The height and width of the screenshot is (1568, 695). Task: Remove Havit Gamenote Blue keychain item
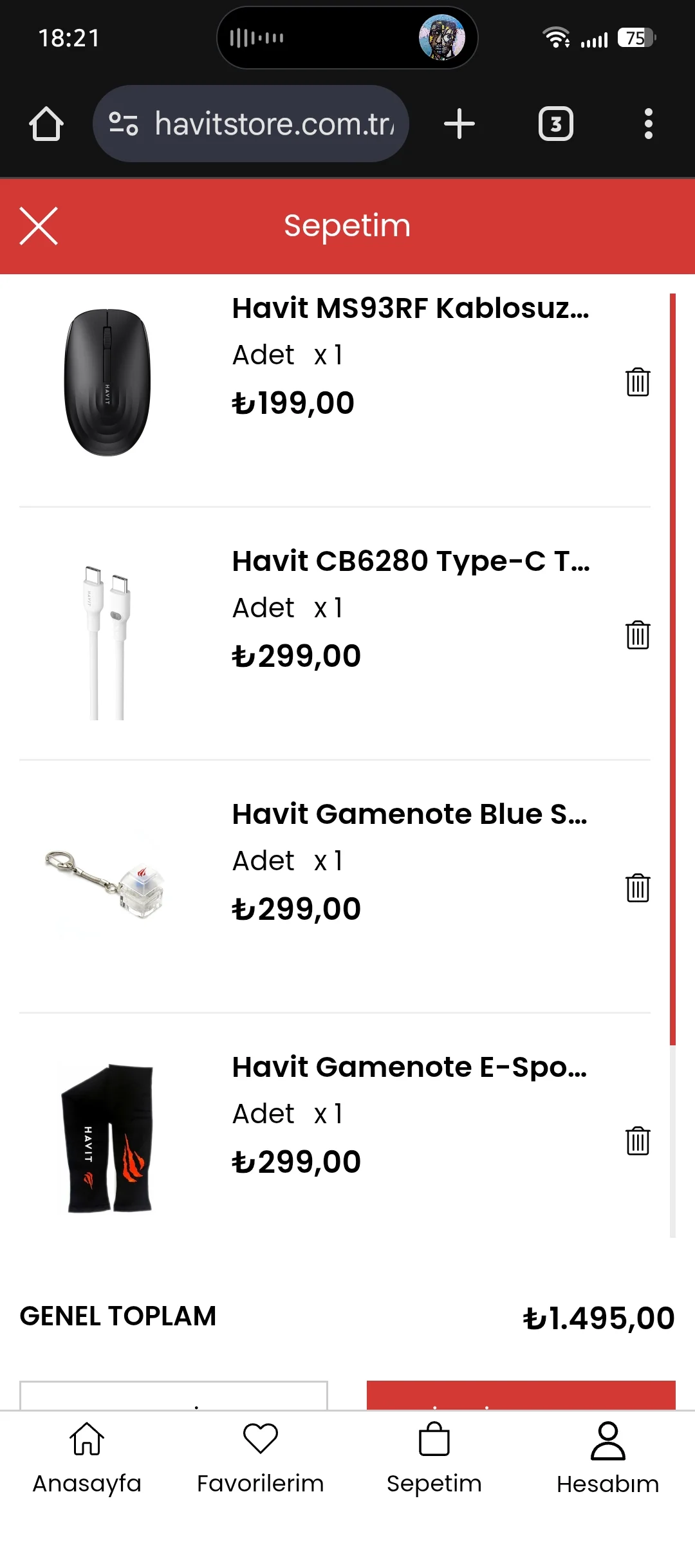(x=637, y=888)
